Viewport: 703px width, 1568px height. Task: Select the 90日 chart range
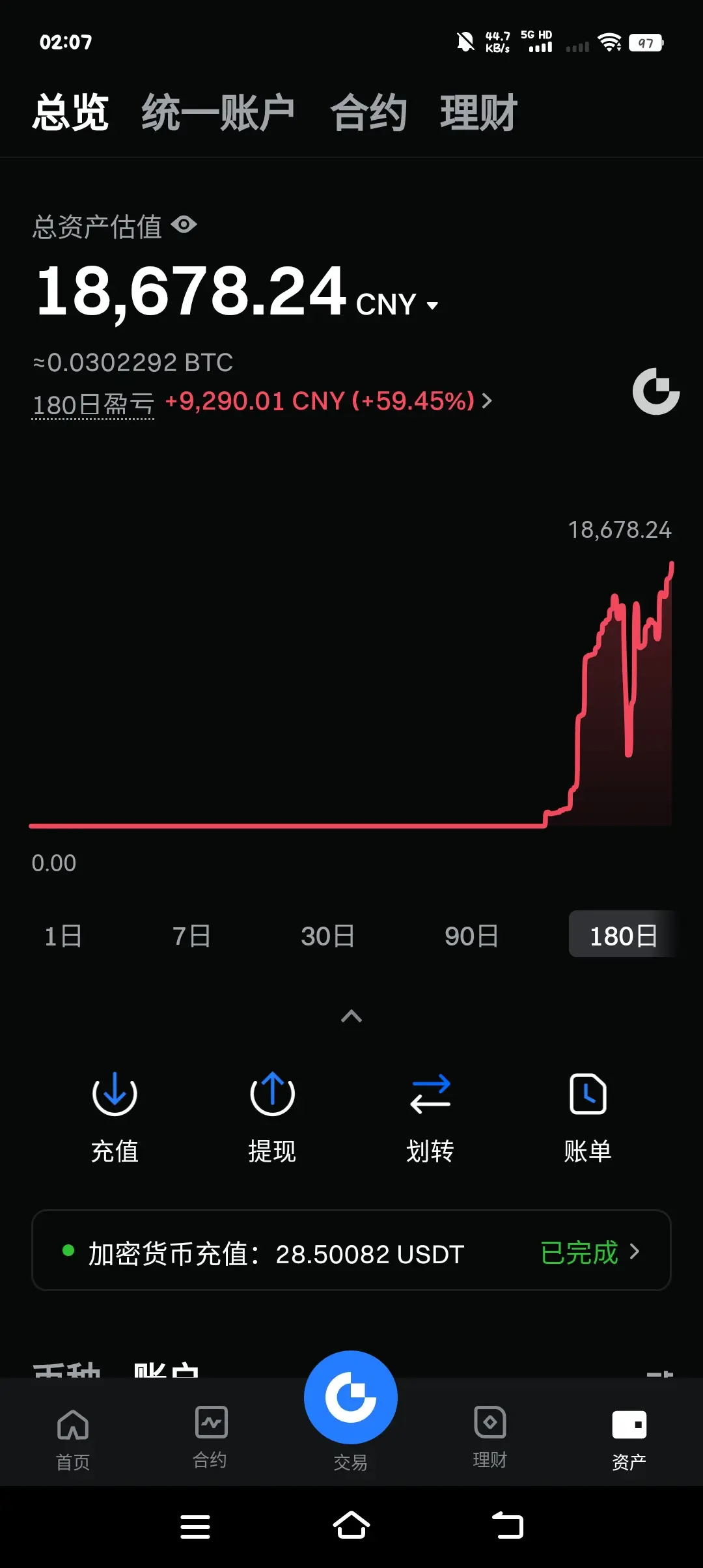471,936
